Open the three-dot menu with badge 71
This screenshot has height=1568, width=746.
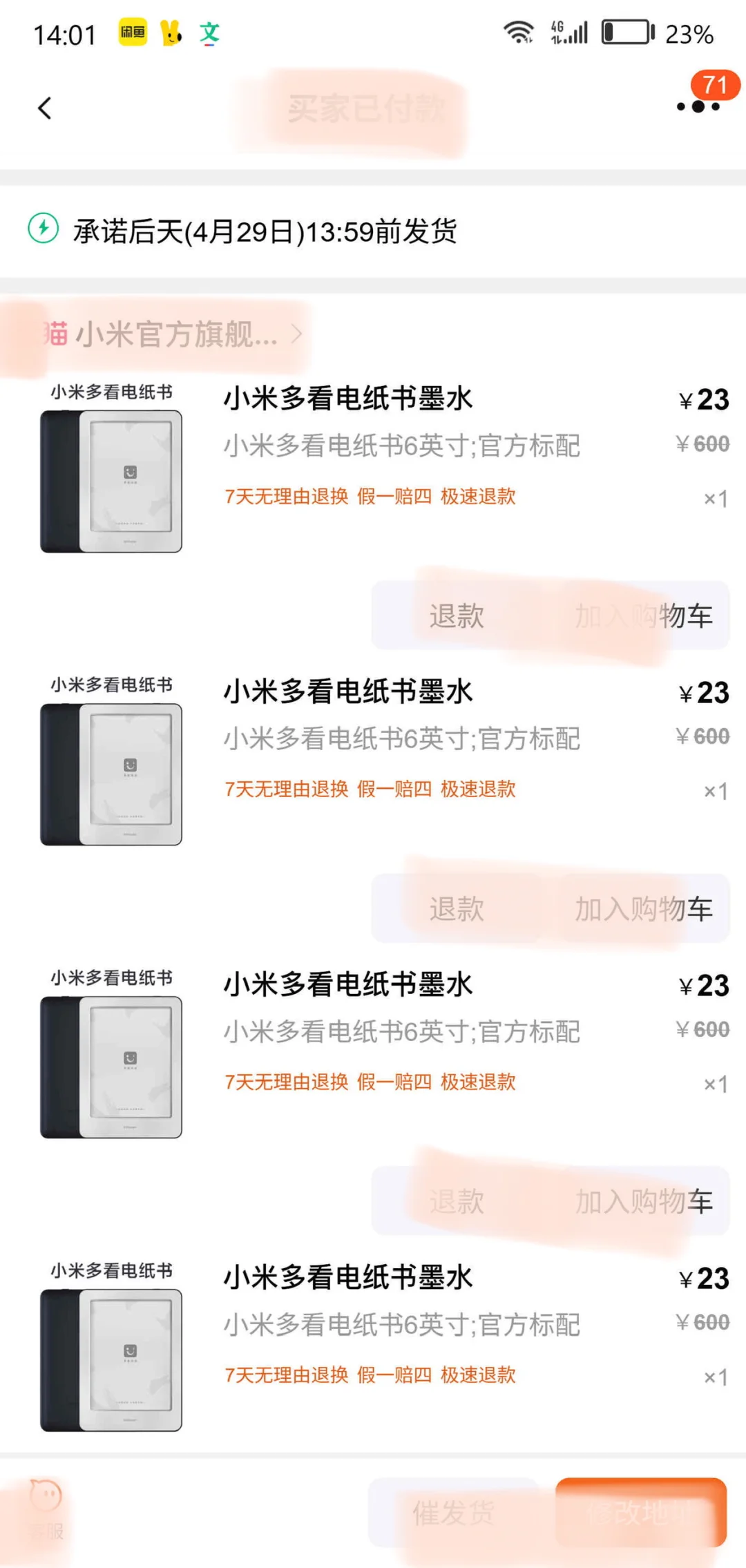pyautogui.click(x=698, y=106)
